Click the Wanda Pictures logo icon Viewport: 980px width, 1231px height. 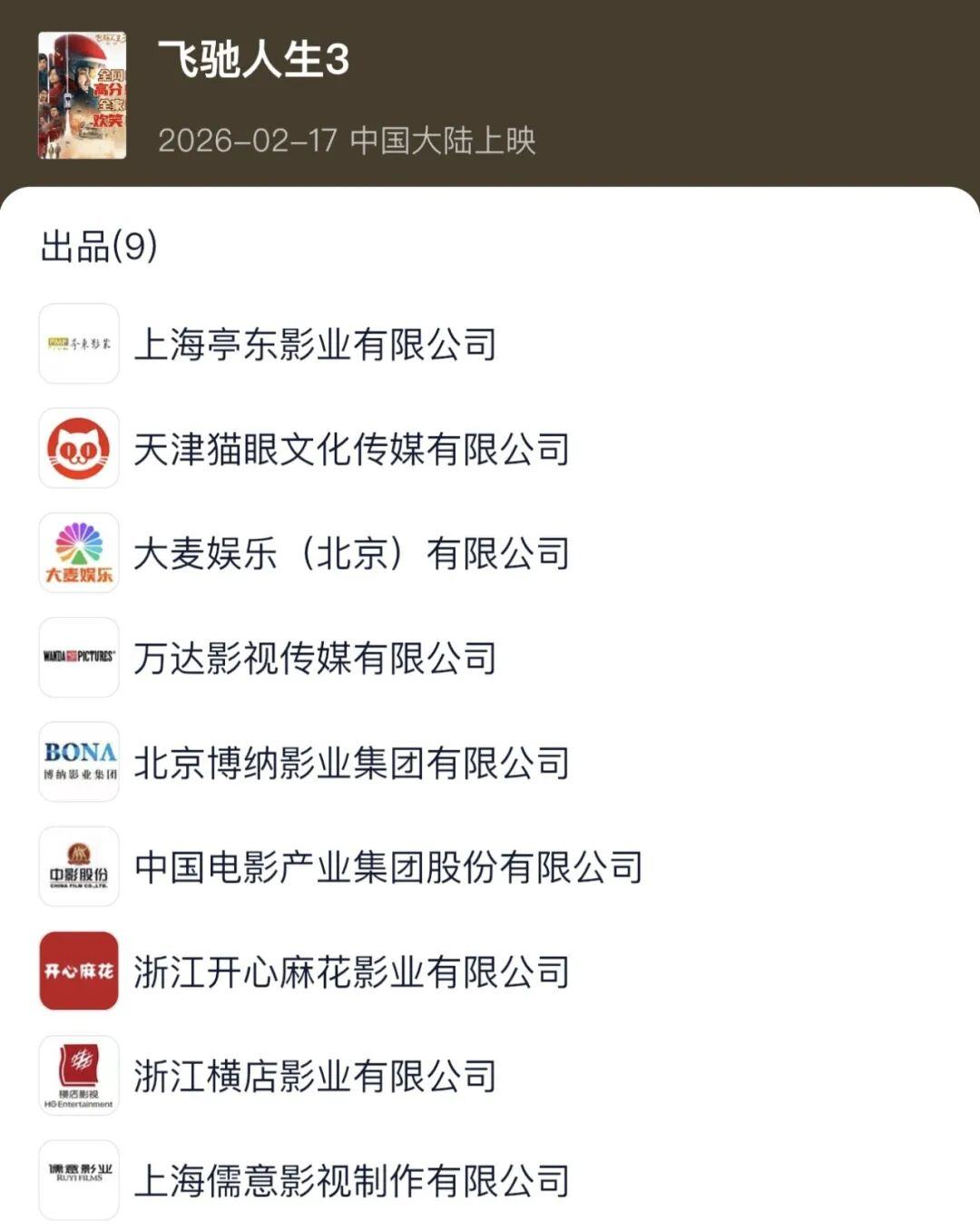79,659
